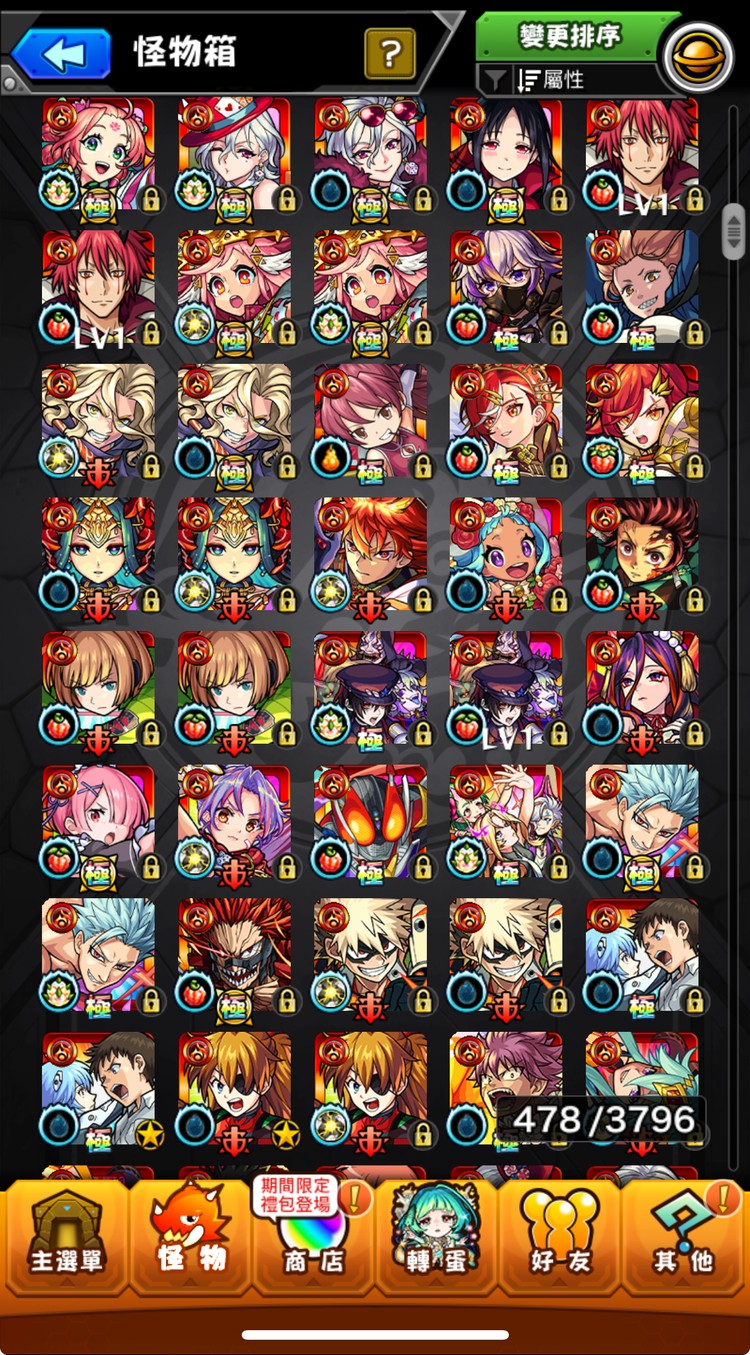This screenshot has width=750, height=1355.
Task: Go back using the blue arrow
Action: [62, 54]
